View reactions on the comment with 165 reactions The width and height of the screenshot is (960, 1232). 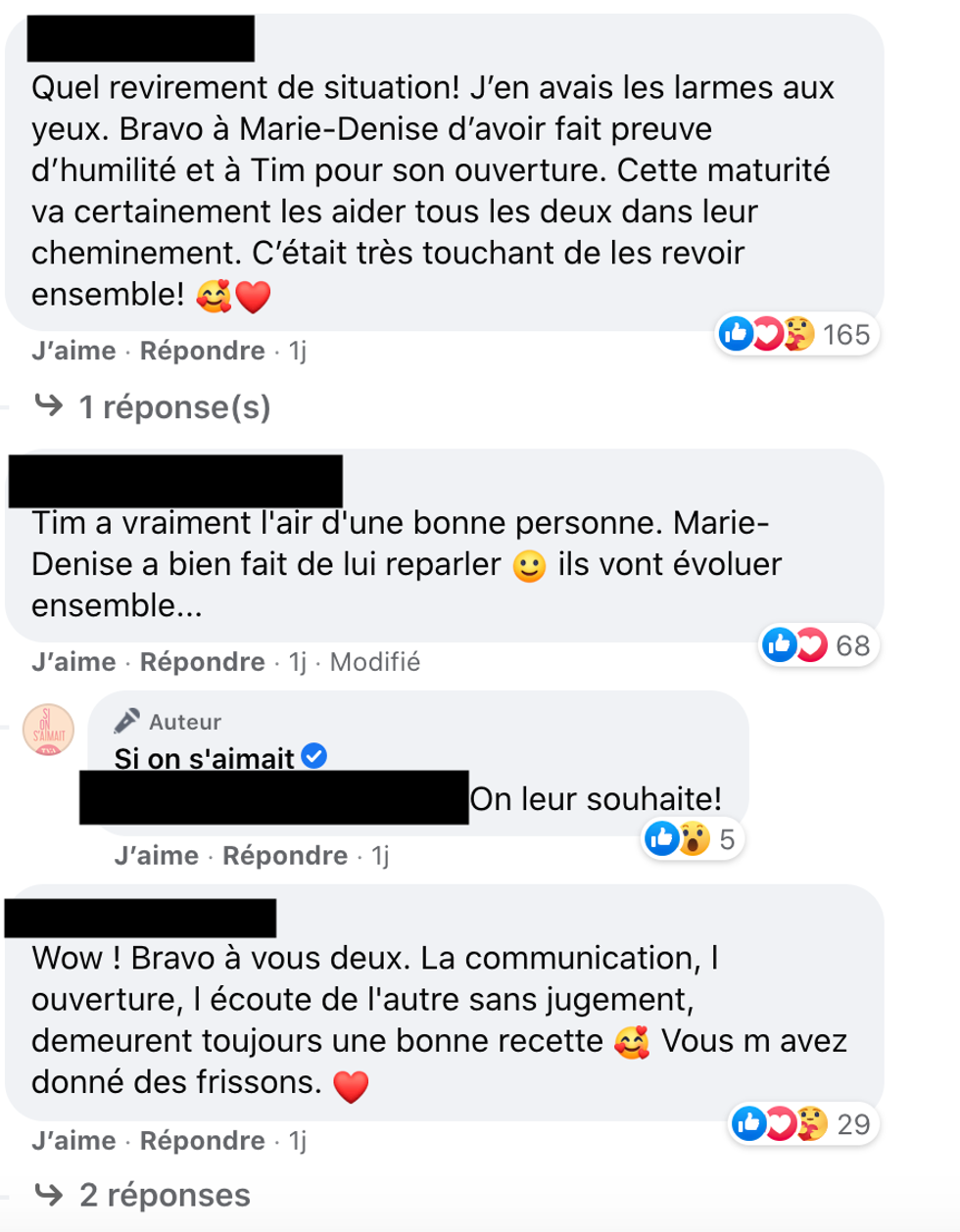tap(795, 335)
